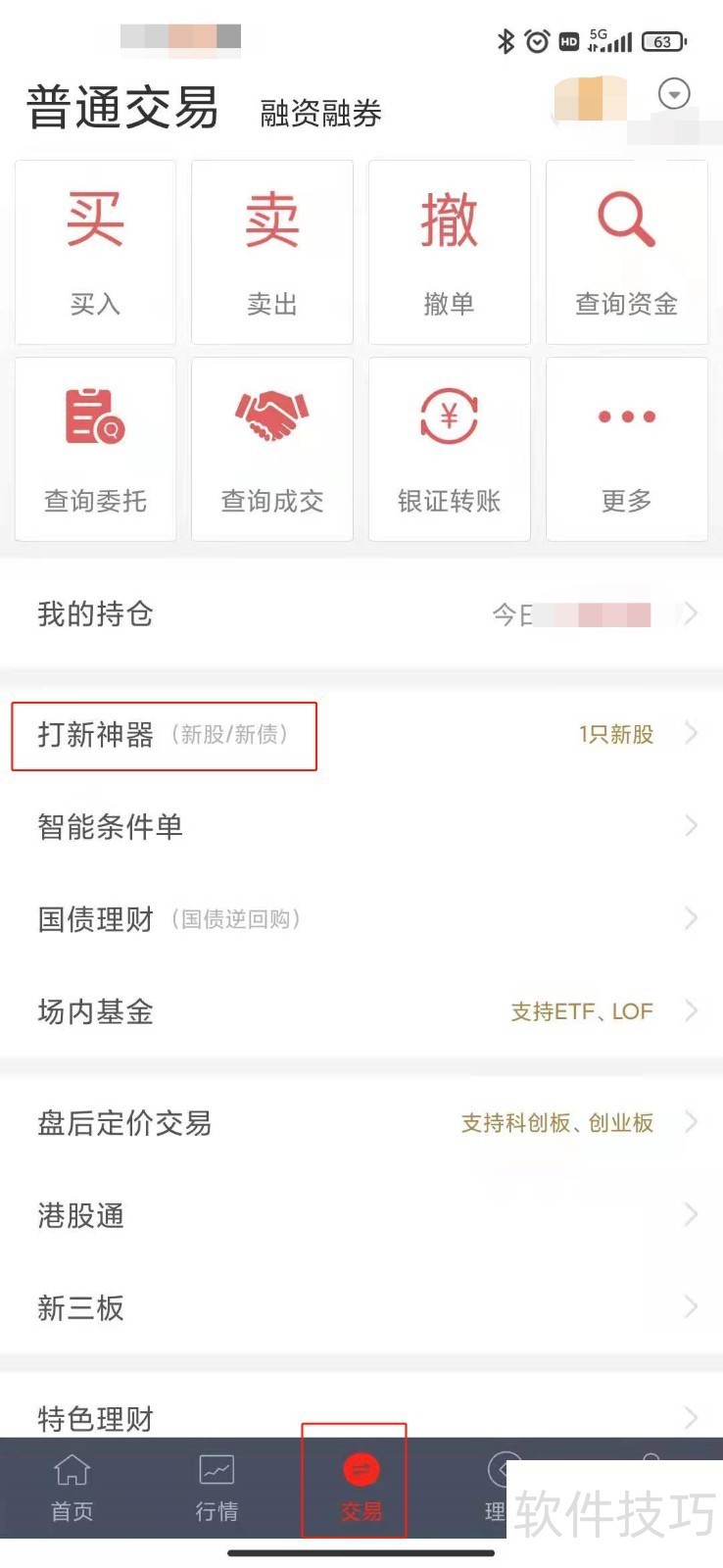Switch to 行情 market tab
Viewport: 723px width, 1568px height.
click(x=217, y=1487)
